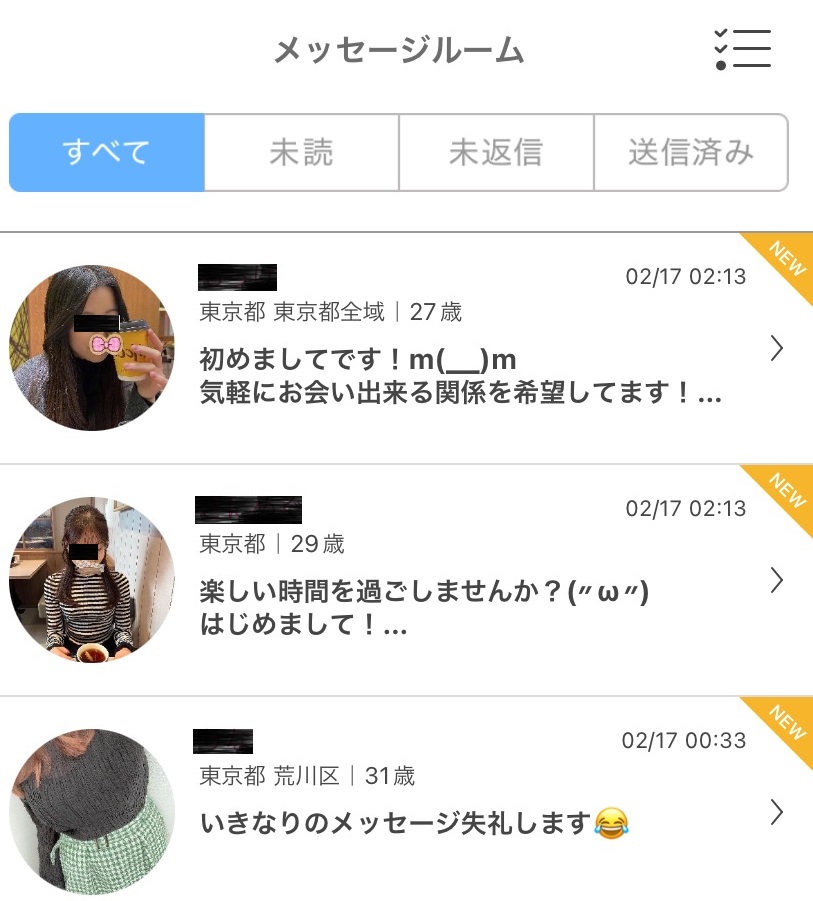
Task: Open the checklist edit icon
Action: [x=742, y=49]
